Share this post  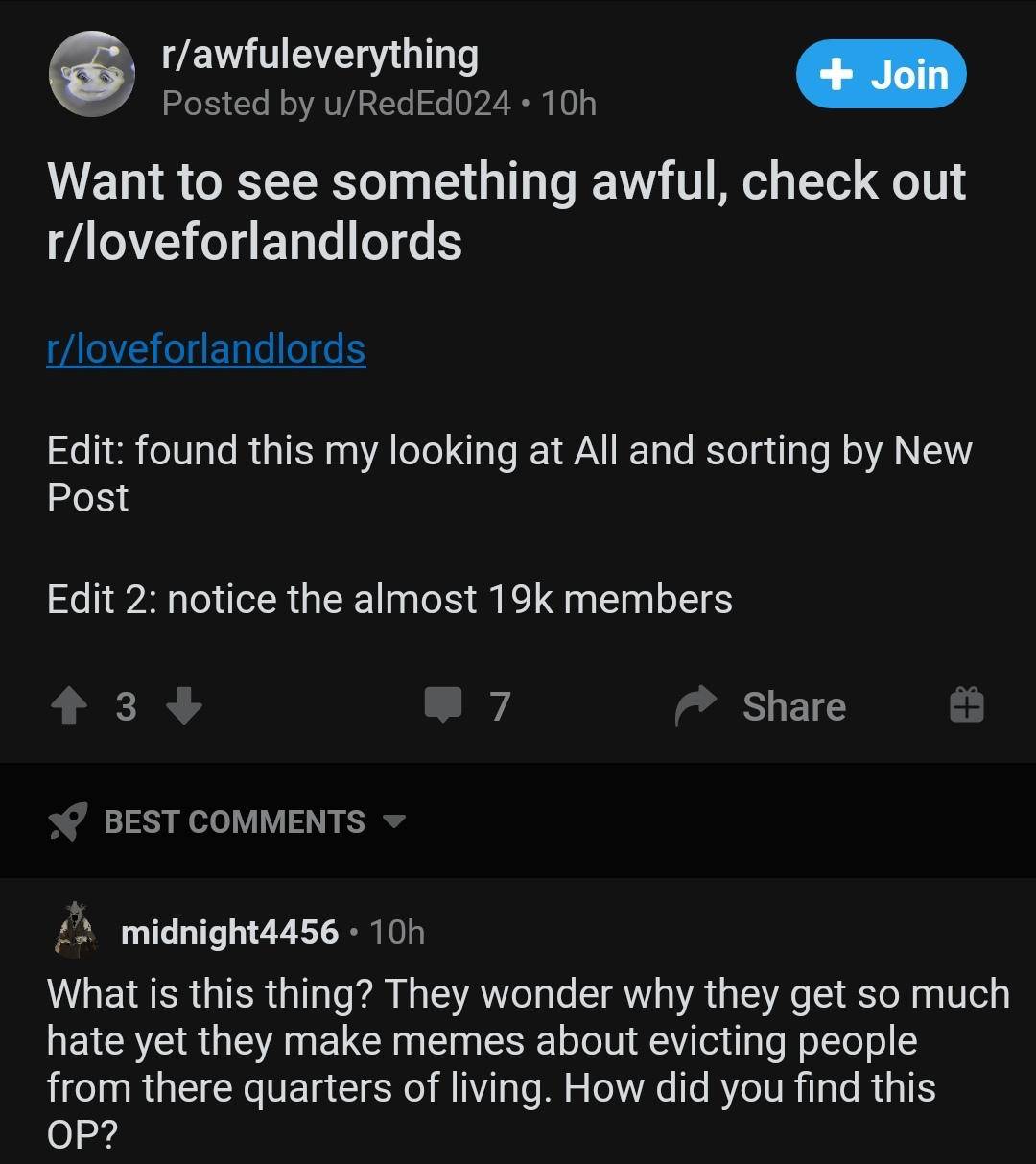tap(762, 707)
